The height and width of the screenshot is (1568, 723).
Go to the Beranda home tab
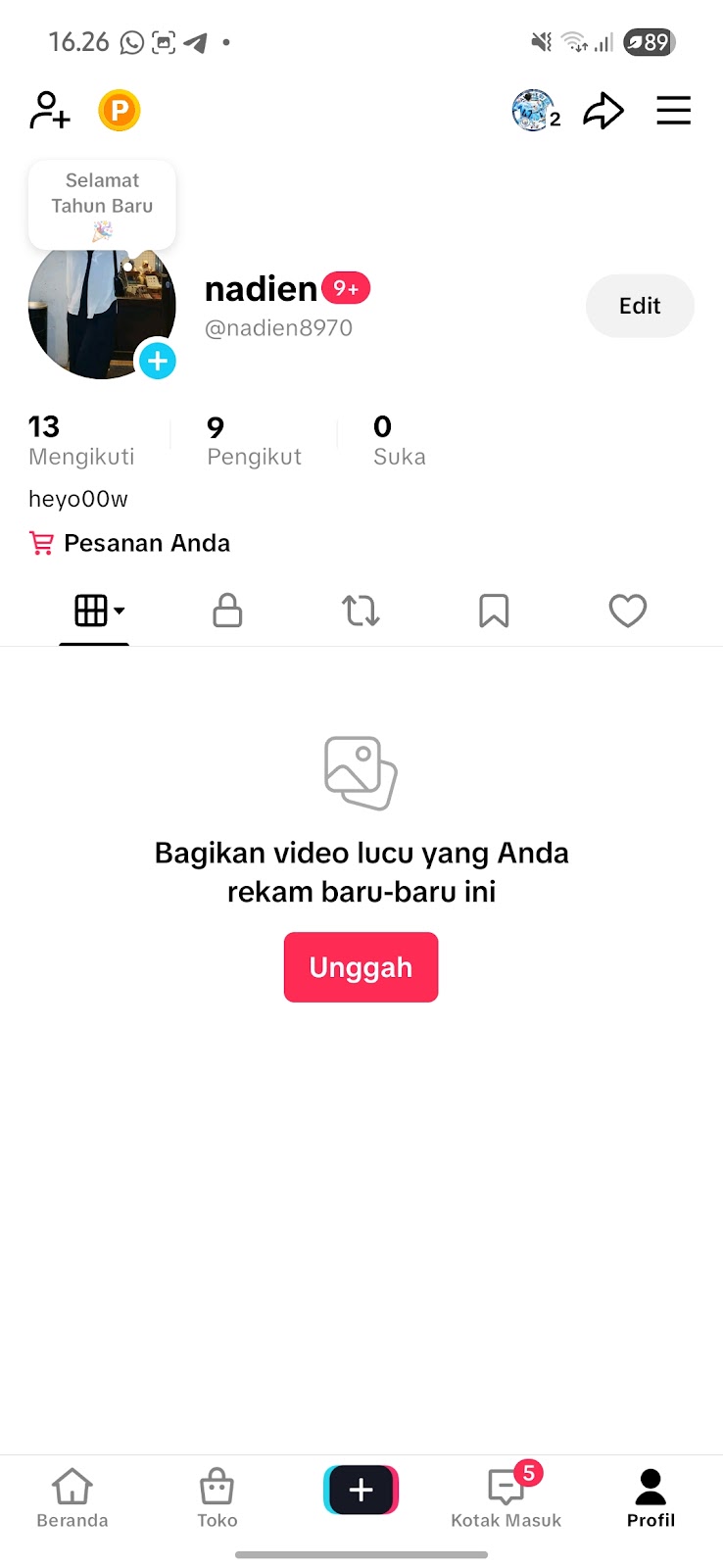(x=72, y=1498)
